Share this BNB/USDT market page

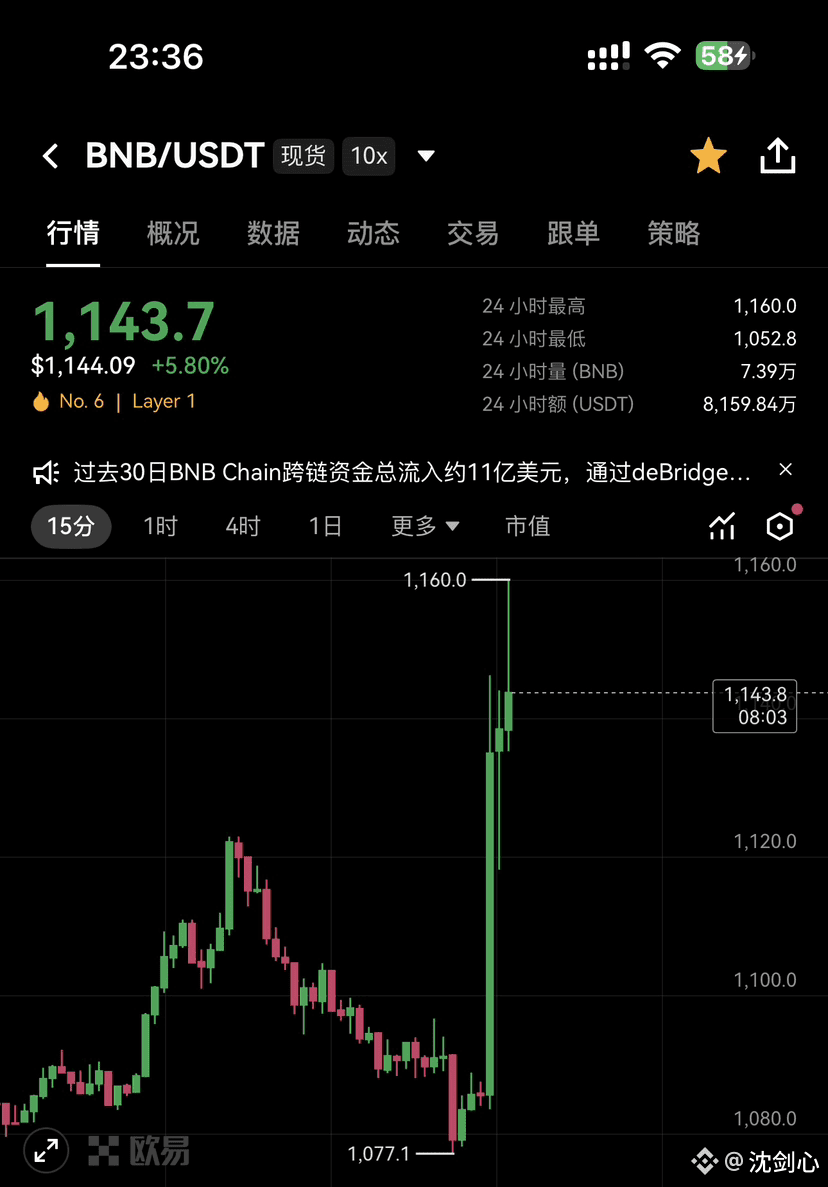tap(778, 156)
